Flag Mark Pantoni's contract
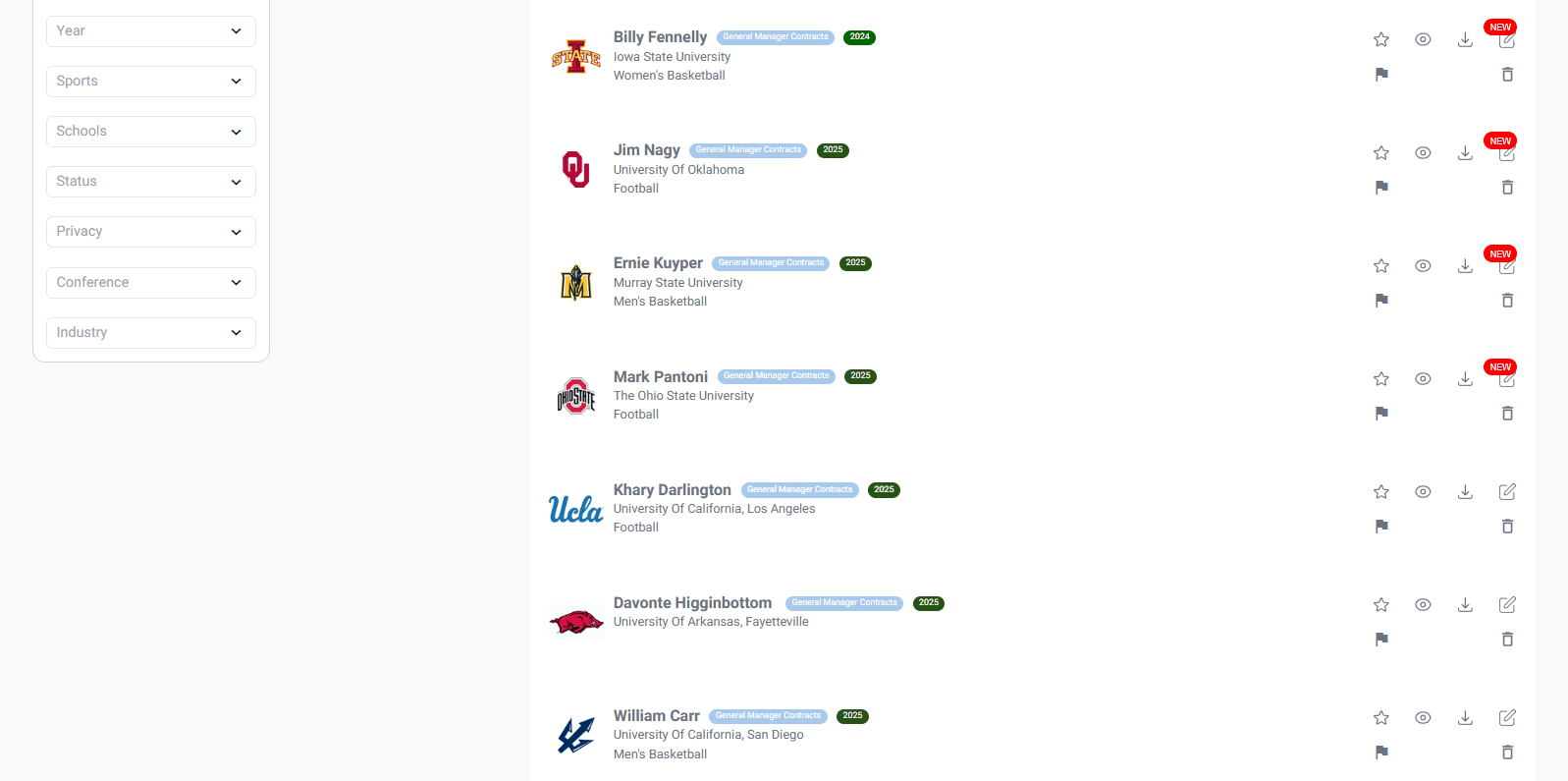1568x781 pixels. coord(1381,414)
